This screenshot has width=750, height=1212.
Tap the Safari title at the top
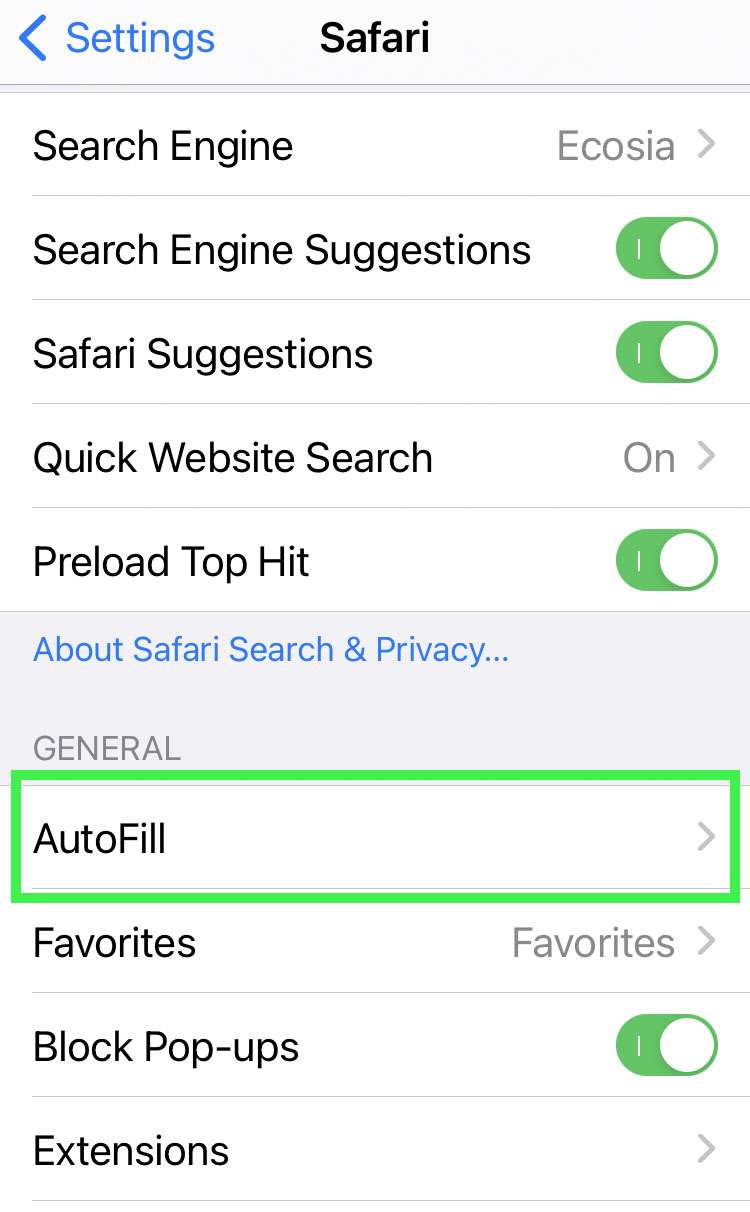click(x=375, y=38)
